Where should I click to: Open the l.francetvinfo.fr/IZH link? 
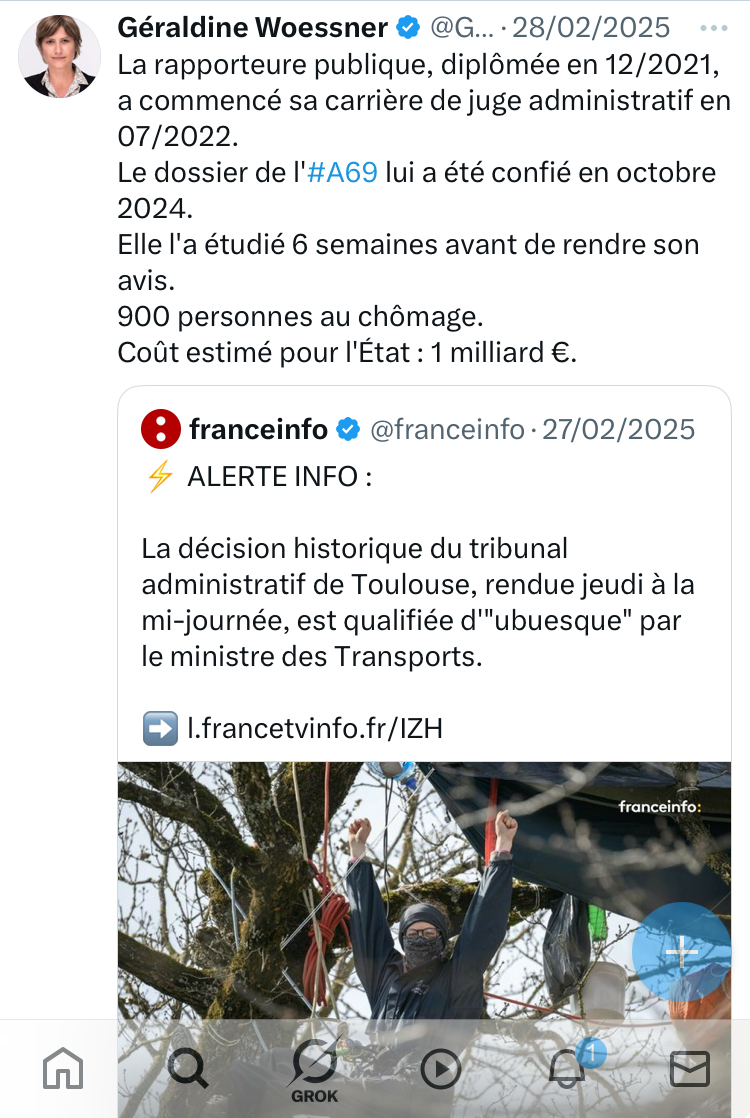pyautogui.click(x=315, y=728)
